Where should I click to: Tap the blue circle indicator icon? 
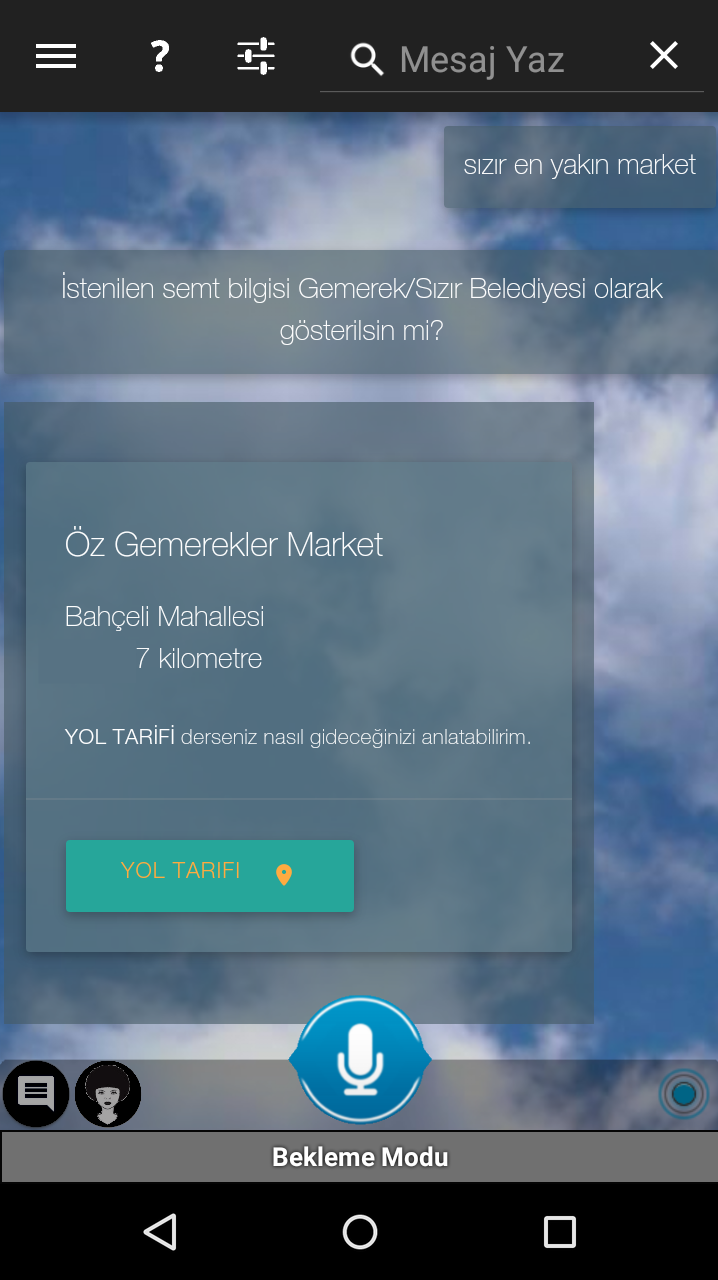click(x=684, y=1094)
